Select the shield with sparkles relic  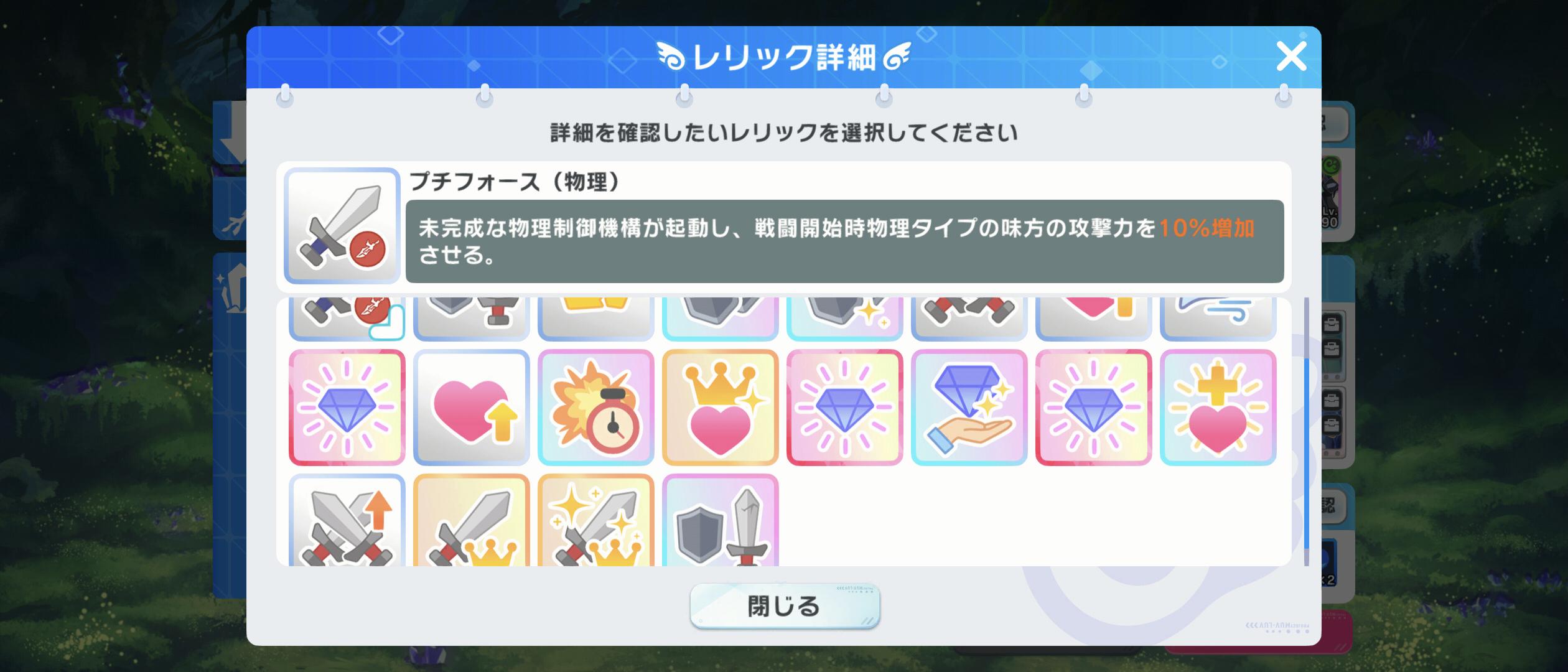coord(844,317)
